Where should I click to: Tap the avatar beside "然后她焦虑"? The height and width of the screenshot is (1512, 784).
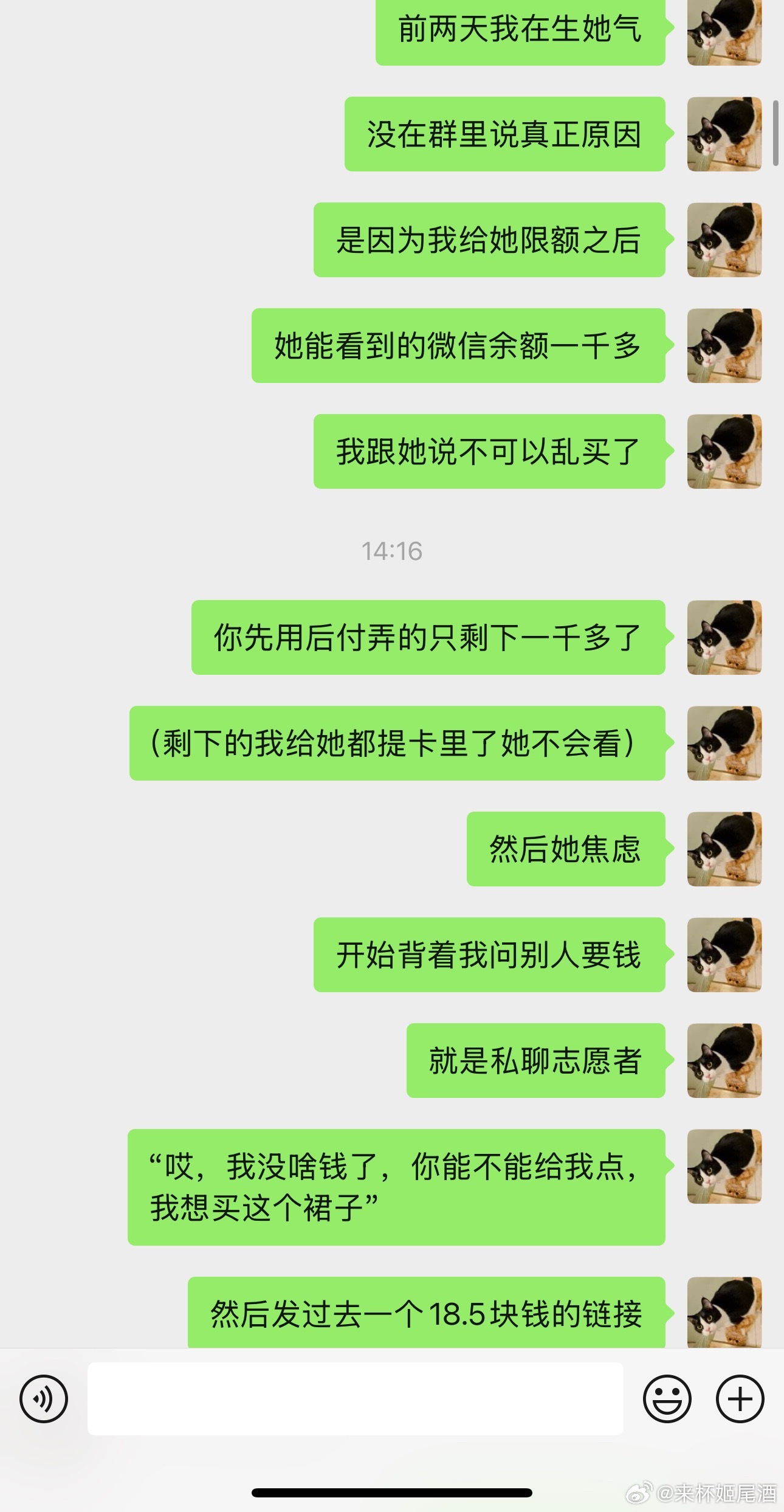click(724, 849)
